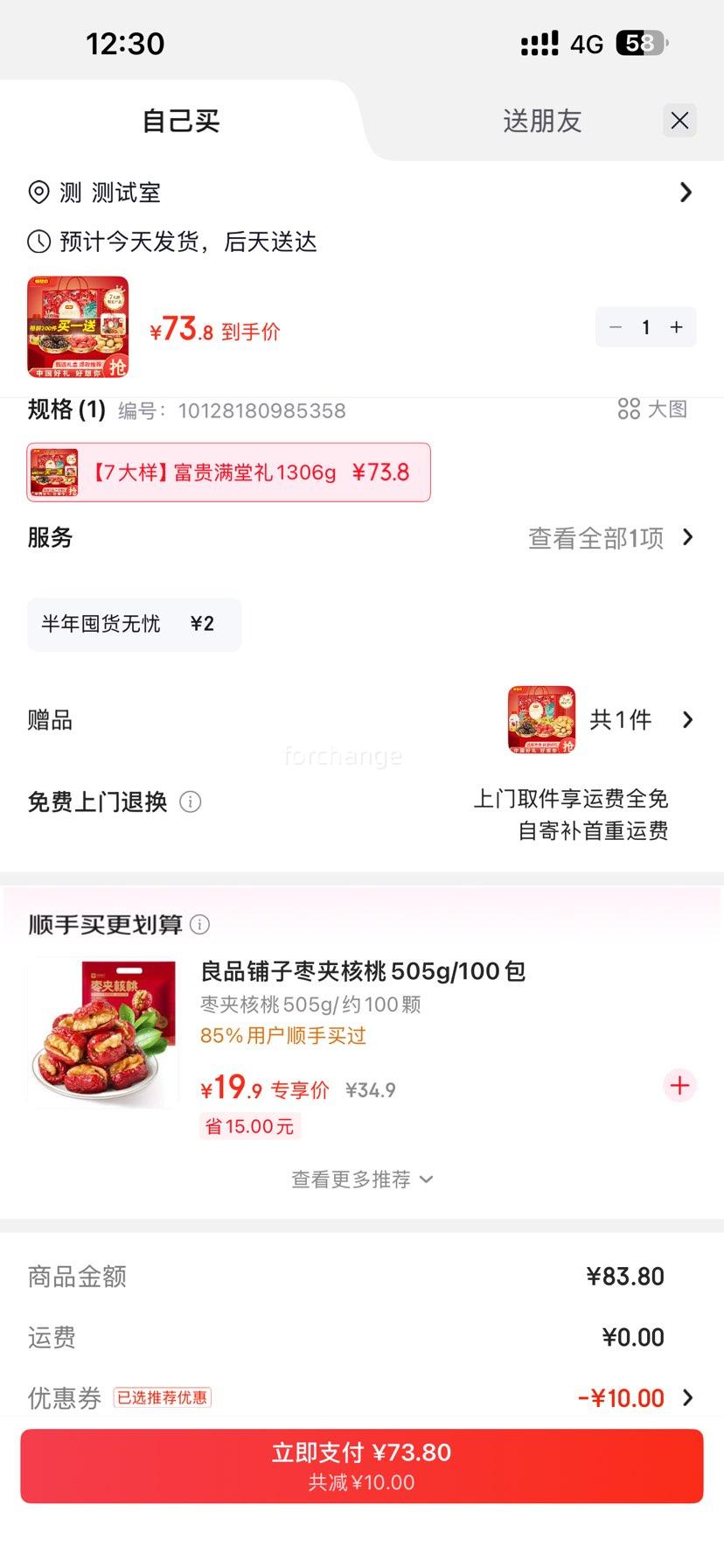Image resolution: width=724 pixels, height=1568 pixels.
Task: Switch to 大图 view with the grid icon
Action: [629, 409]
